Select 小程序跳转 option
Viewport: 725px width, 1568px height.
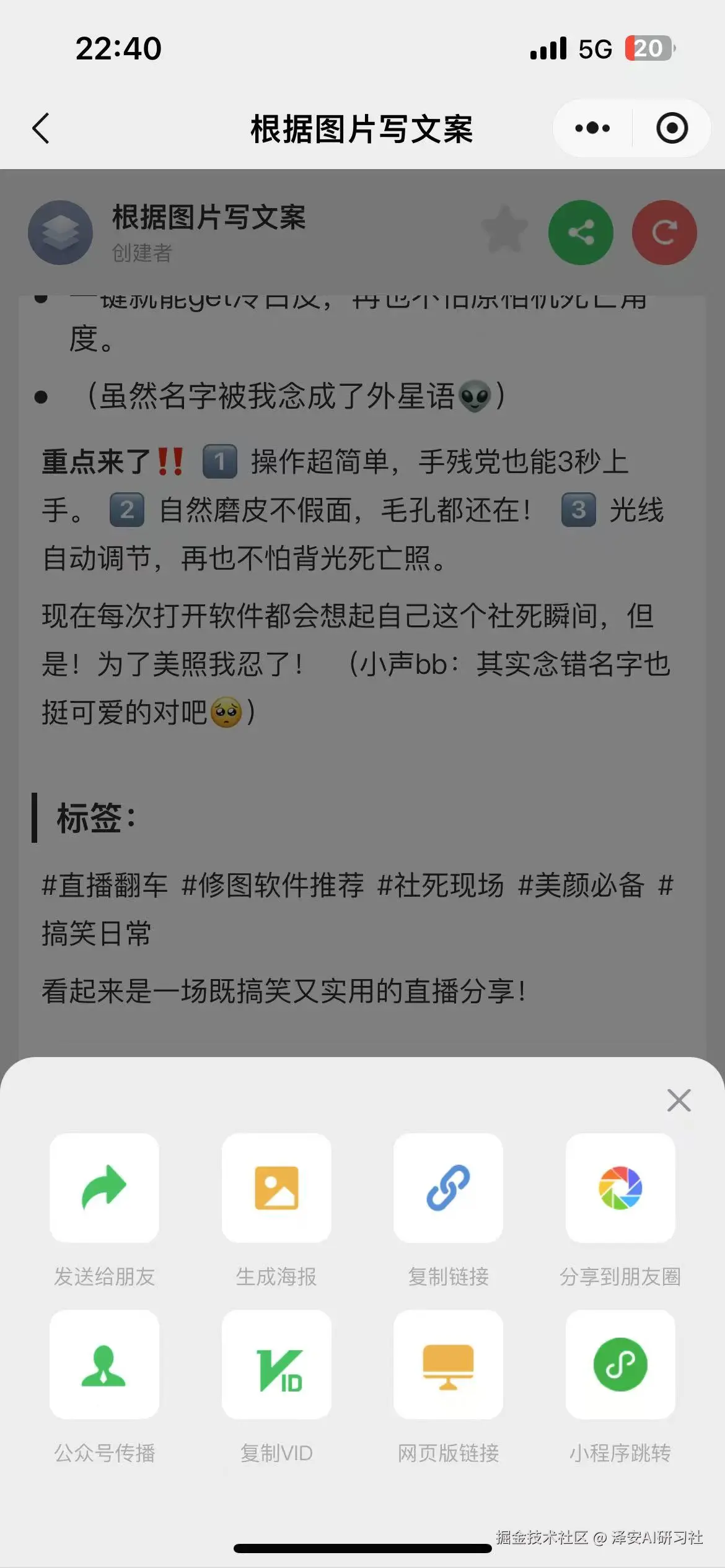[x=620, y=1364]
